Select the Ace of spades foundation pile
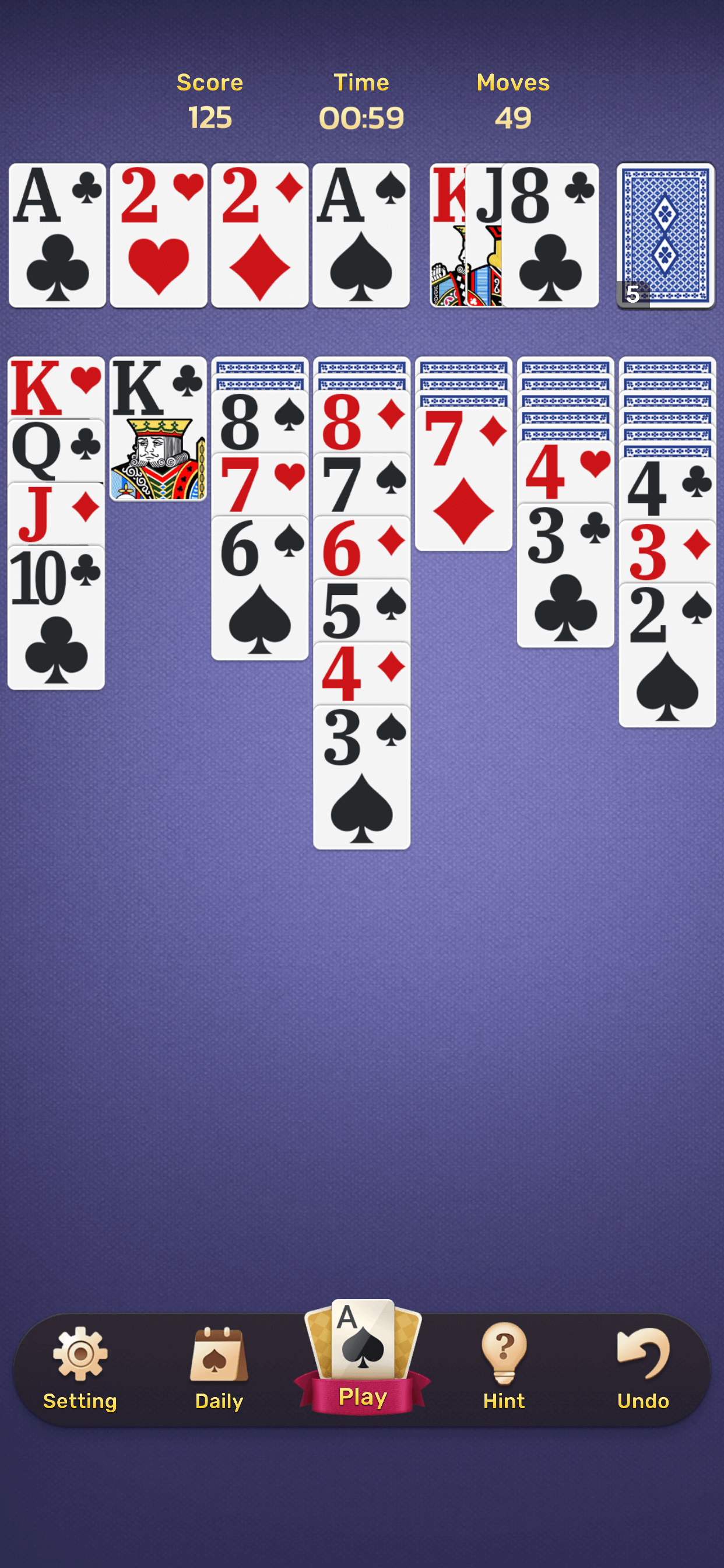The width and height of the screenshot is (724, 1568). click(x=361, y=236)
